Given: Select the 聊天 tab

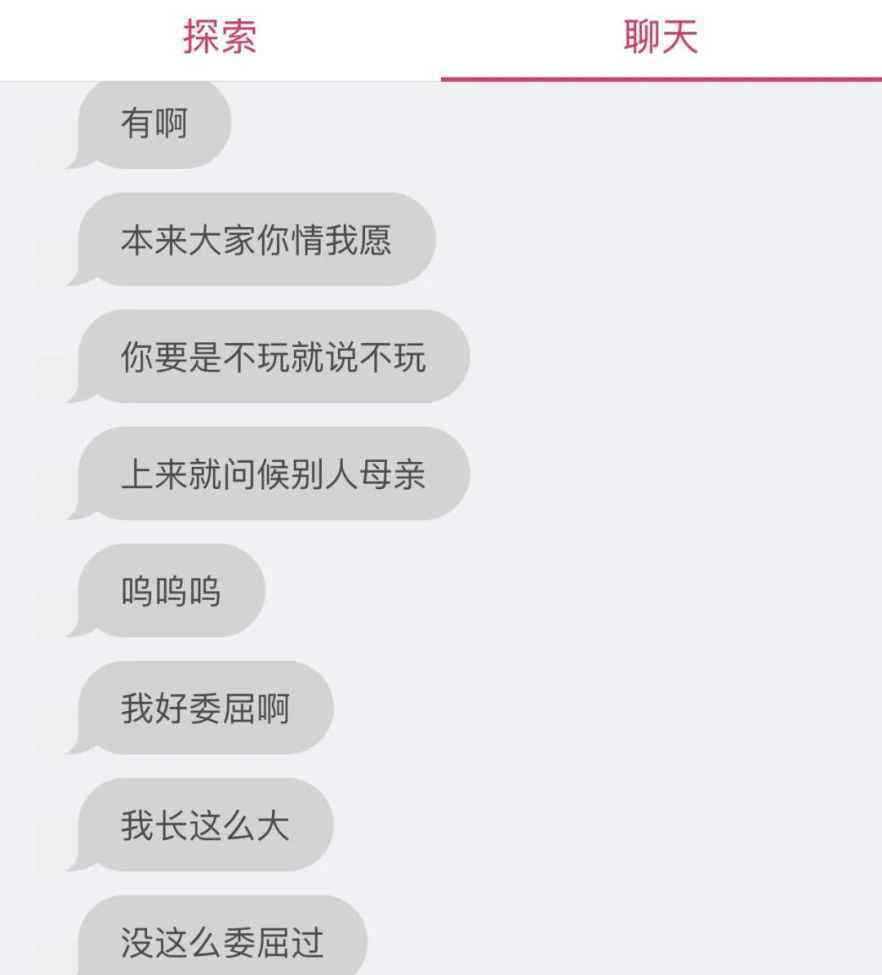Looking at the screenshot, I should click(x=660, y=38).
